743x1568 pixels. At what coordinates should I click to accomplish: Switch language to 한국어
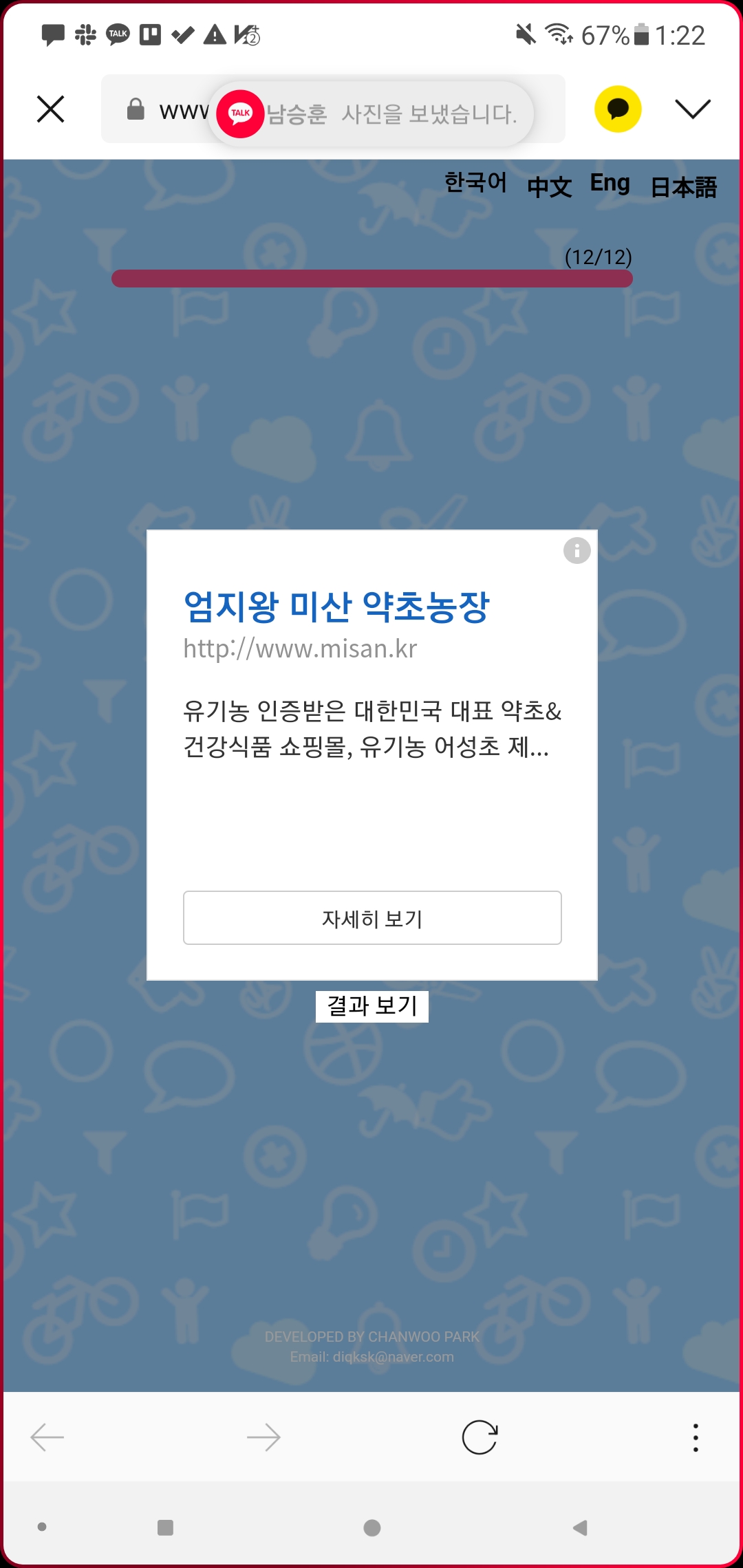(475, 183)
